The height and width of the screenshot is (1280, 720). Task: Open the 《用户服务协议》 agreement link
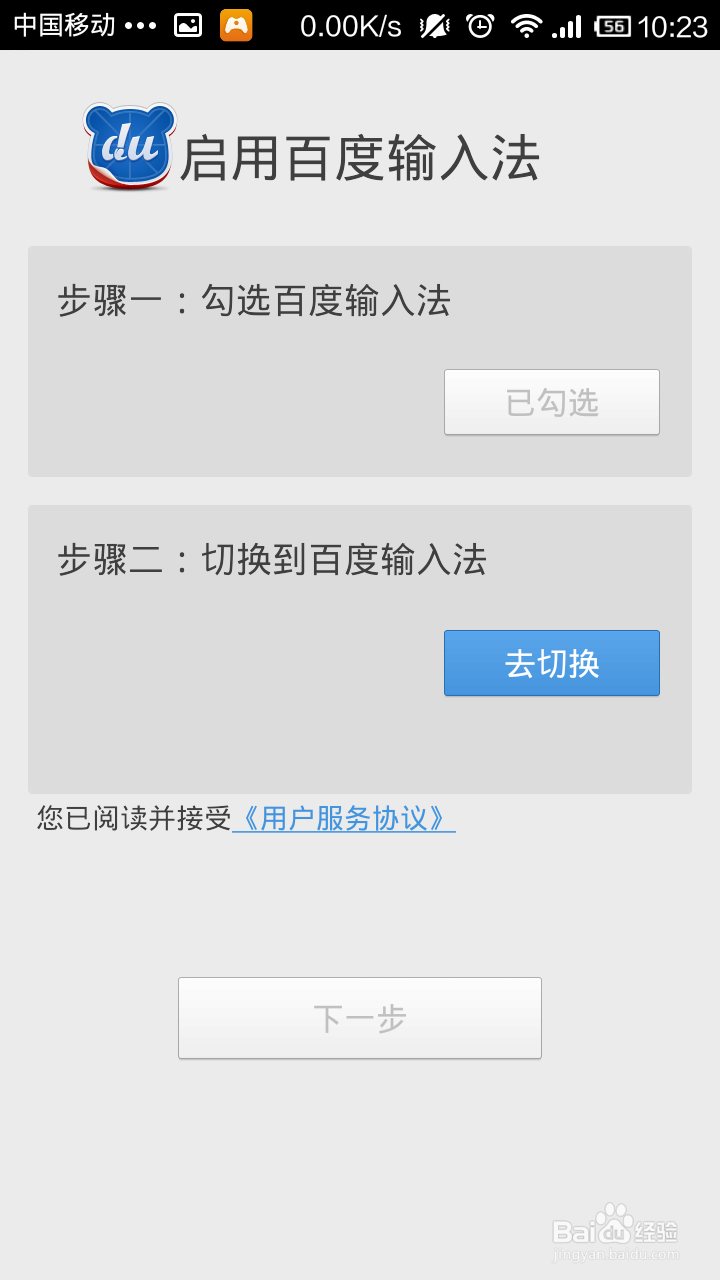coord(345,821)
